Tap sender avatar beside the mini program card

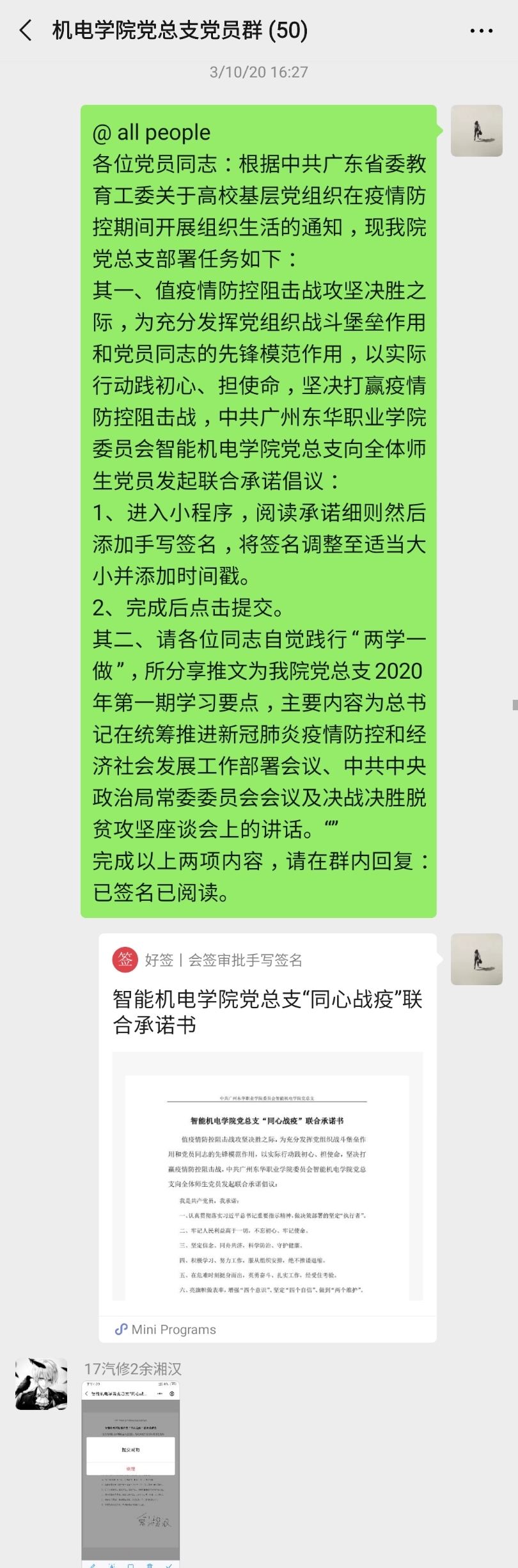[476, 959]
